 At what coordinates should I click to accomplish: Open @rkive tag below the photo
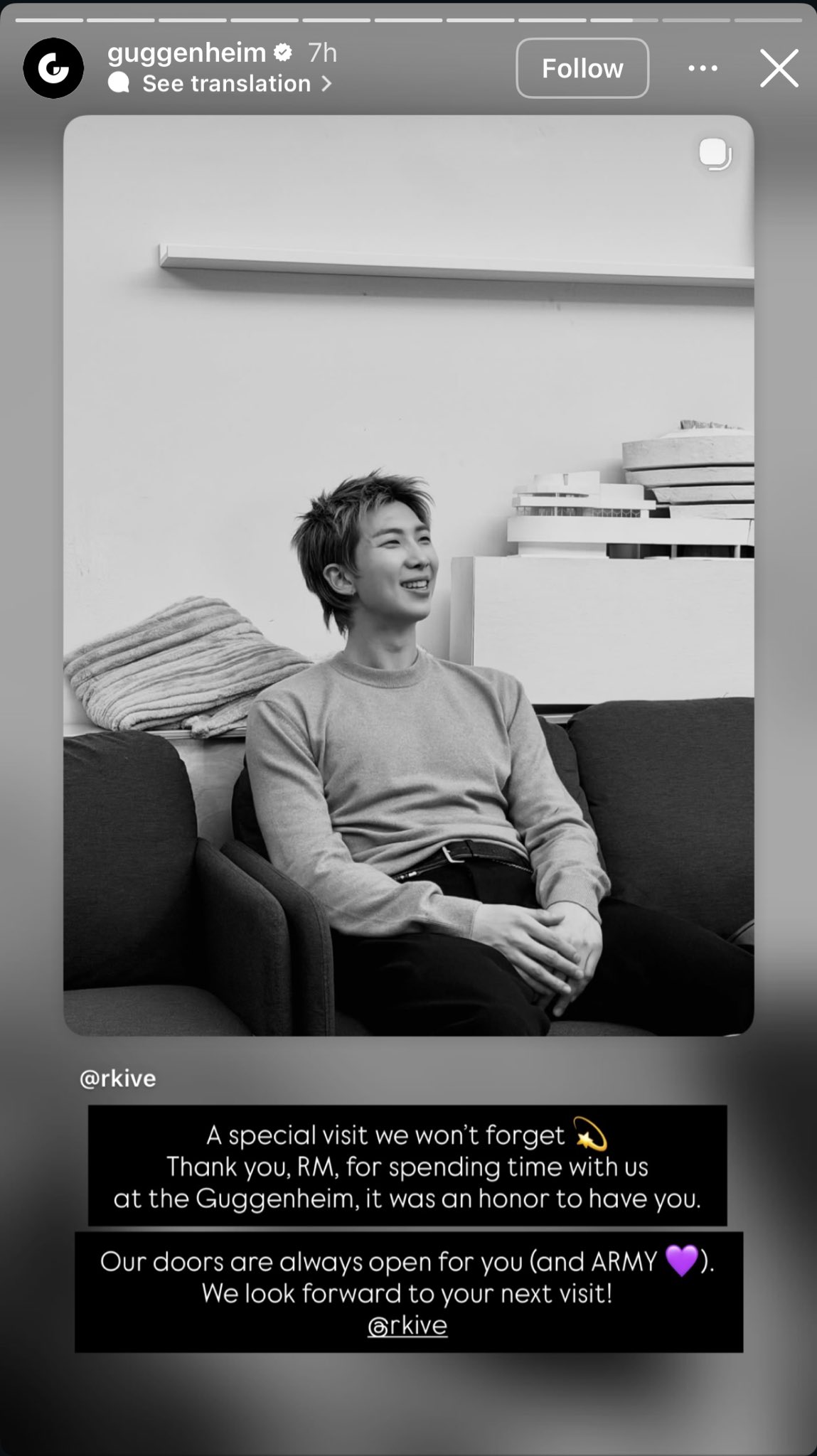(118, 1078)
